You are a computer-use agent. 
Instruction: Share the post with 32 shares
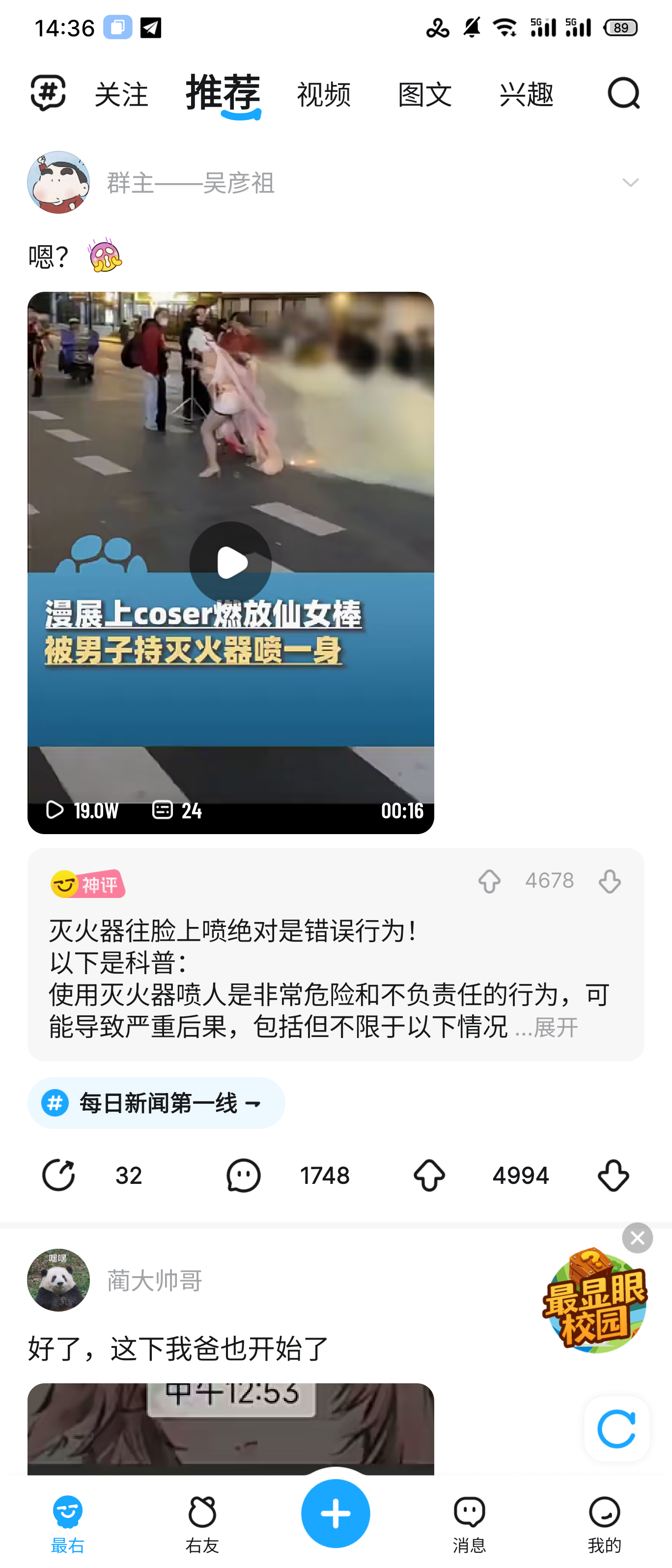click(58, 1175)
